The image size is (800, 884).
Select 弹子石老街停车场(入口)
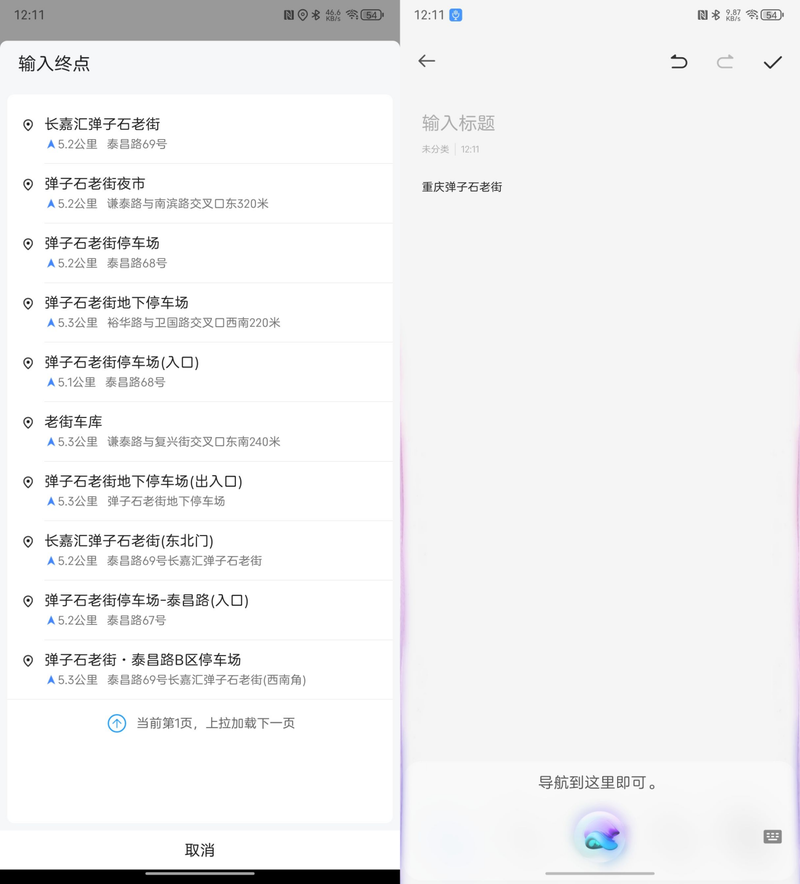pos(200,371)
